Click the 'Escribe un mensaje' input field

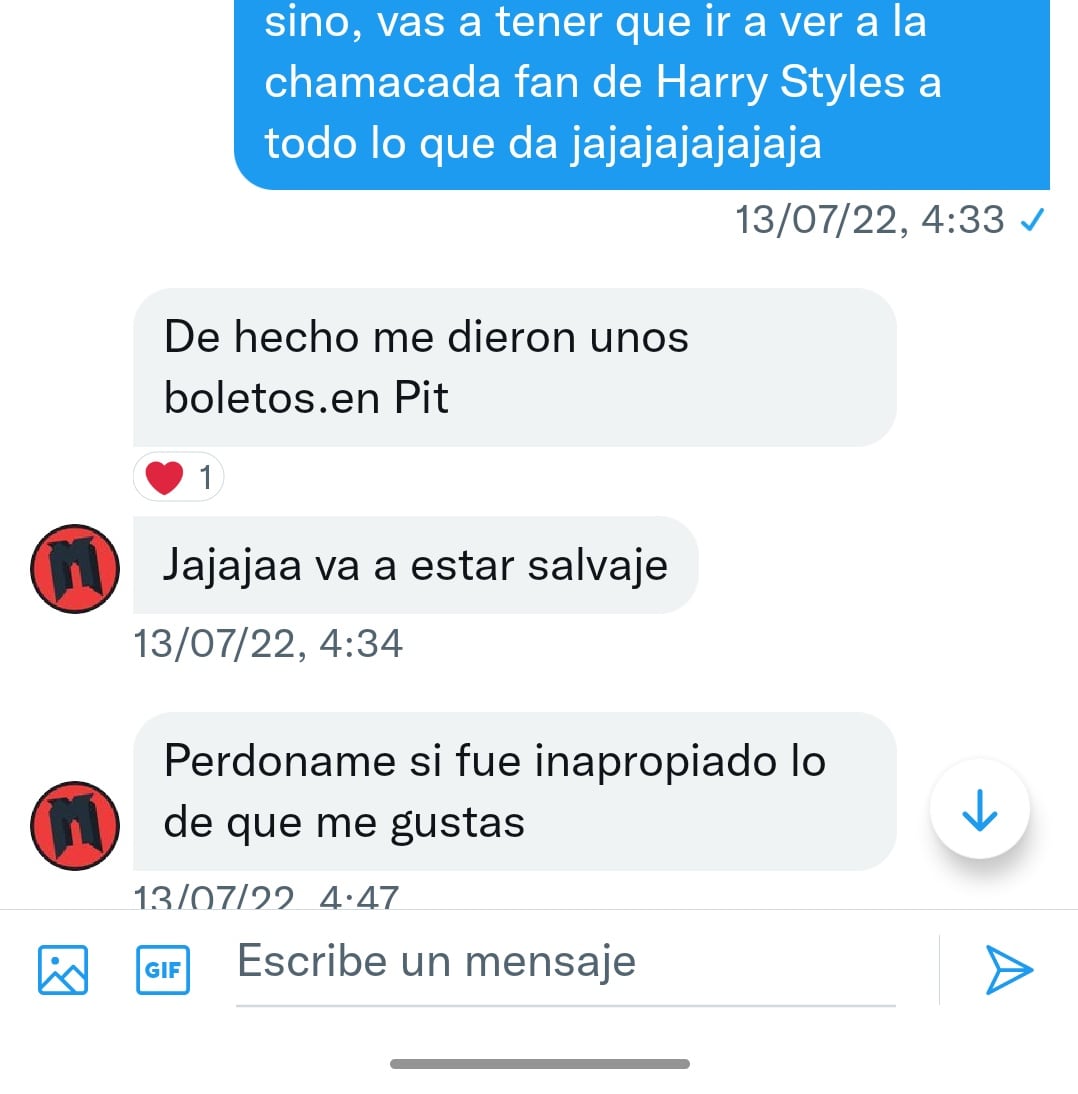coord(560,960)
